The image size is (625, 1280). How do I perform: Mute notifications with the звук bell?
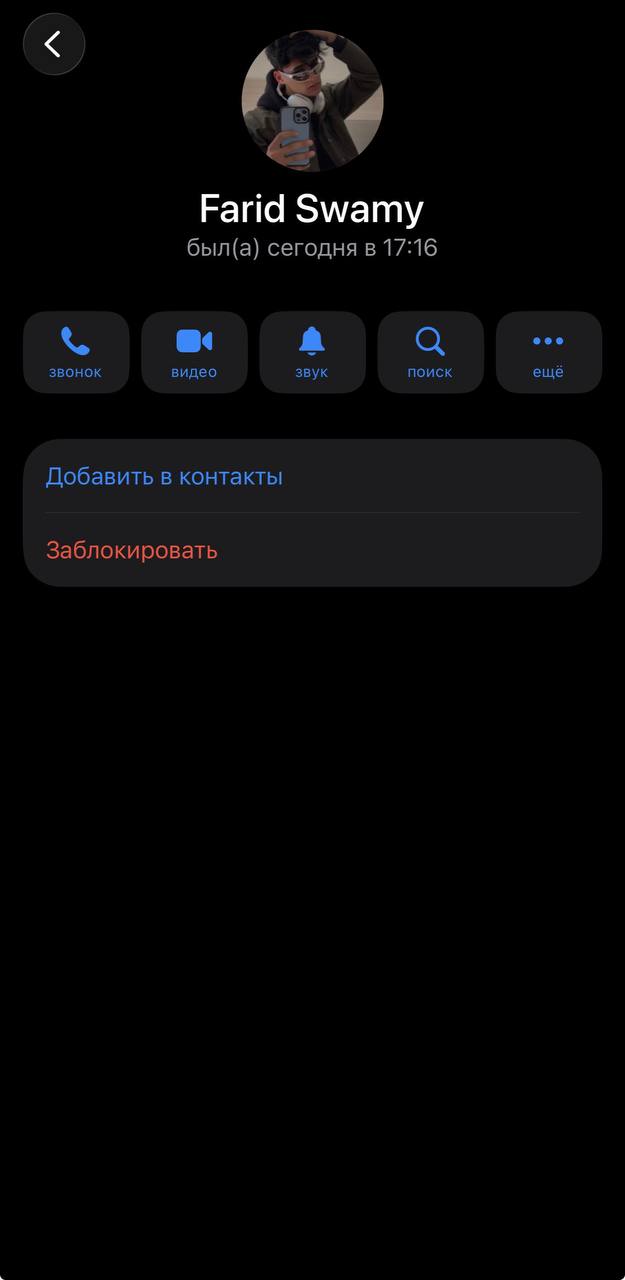pyautogui.click(x=312, y=352)
